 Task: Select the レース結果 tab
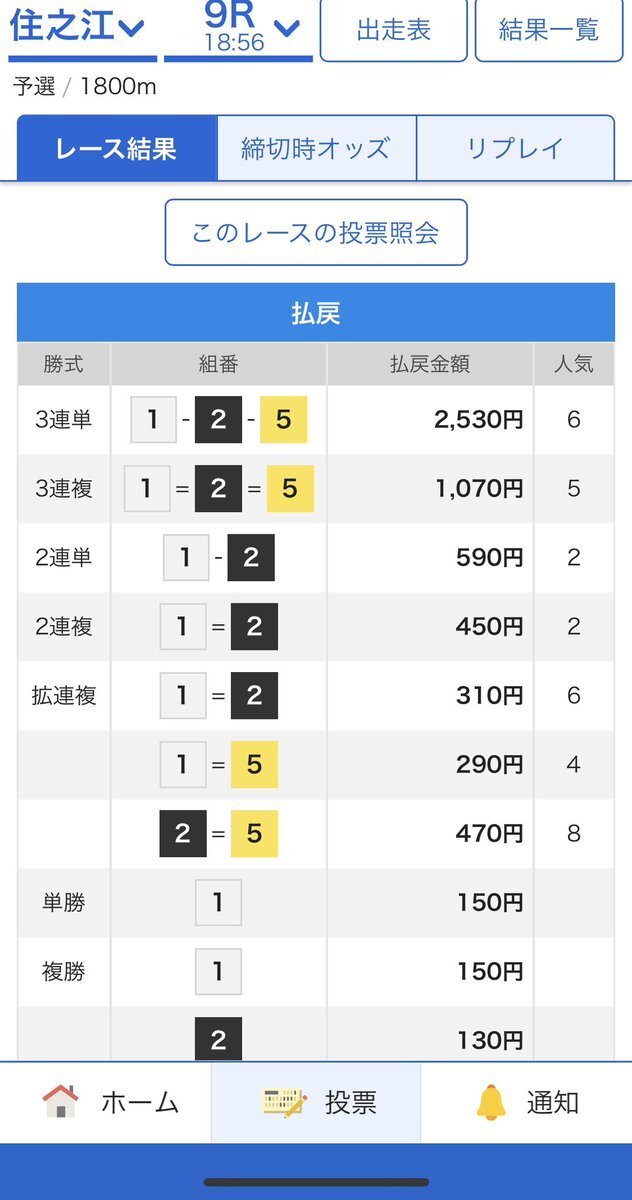point(117,149)
